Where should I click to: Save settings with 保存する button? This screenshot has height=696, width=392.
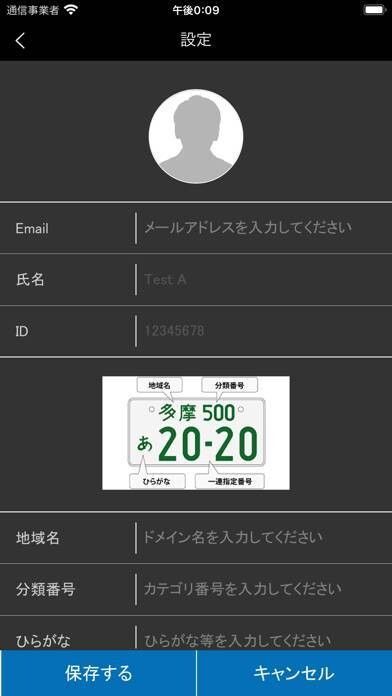(98, 673)
